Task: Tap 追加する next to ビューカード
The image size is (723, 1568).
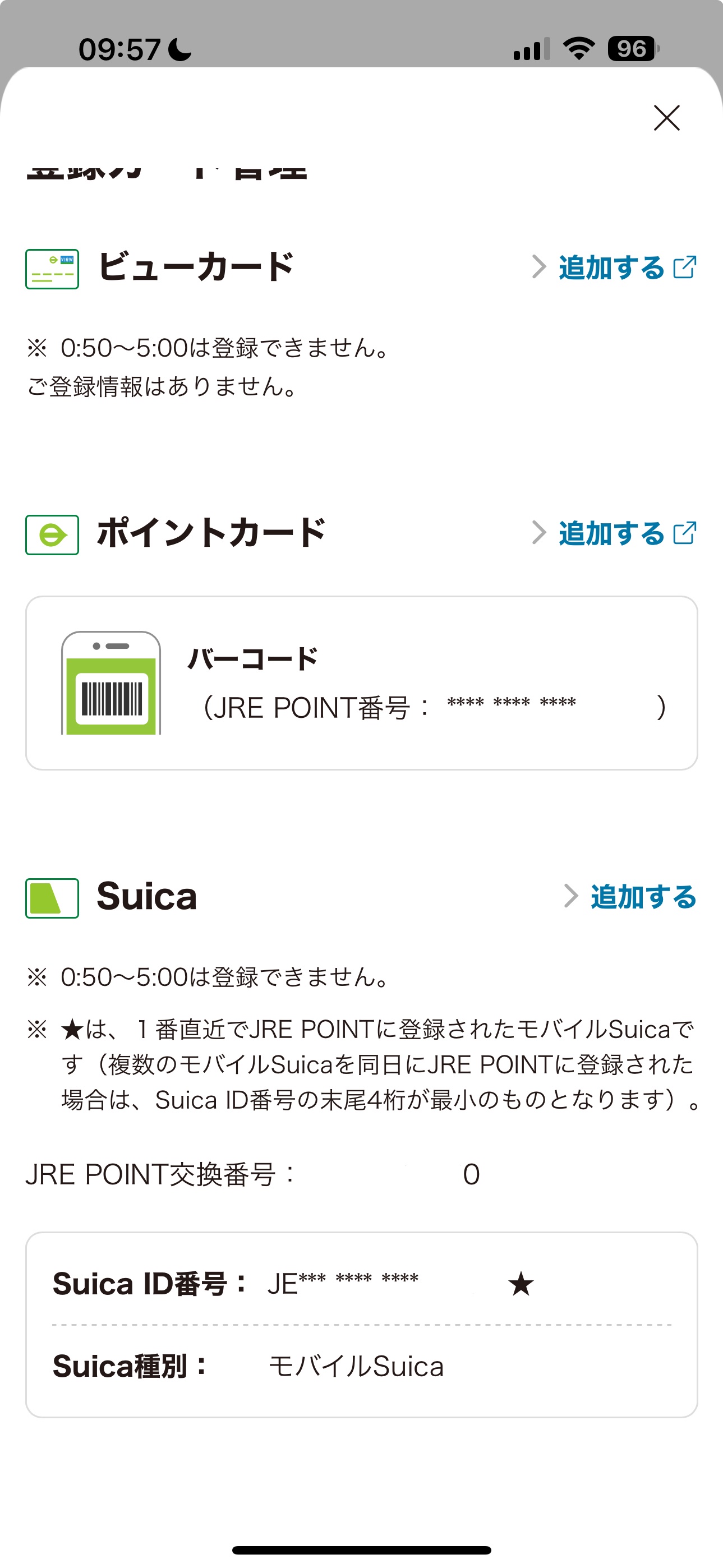Action: tap(614, 267)
